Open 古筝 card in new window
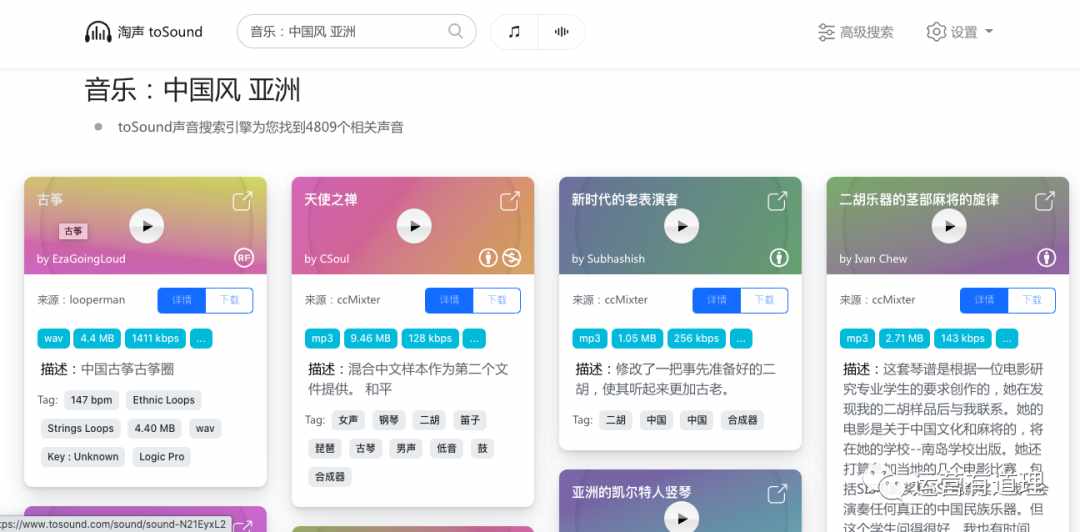1080x532 pixels. click(242, 201)
